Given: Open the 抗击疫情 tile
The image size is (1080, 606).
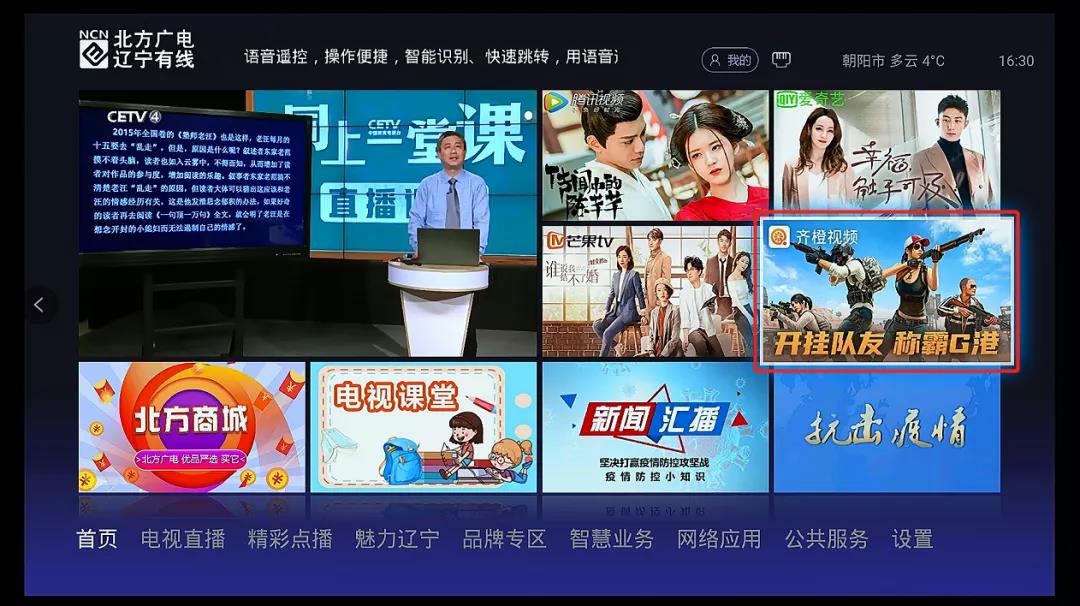Looking at the screenshot, I should click(886, 426).
